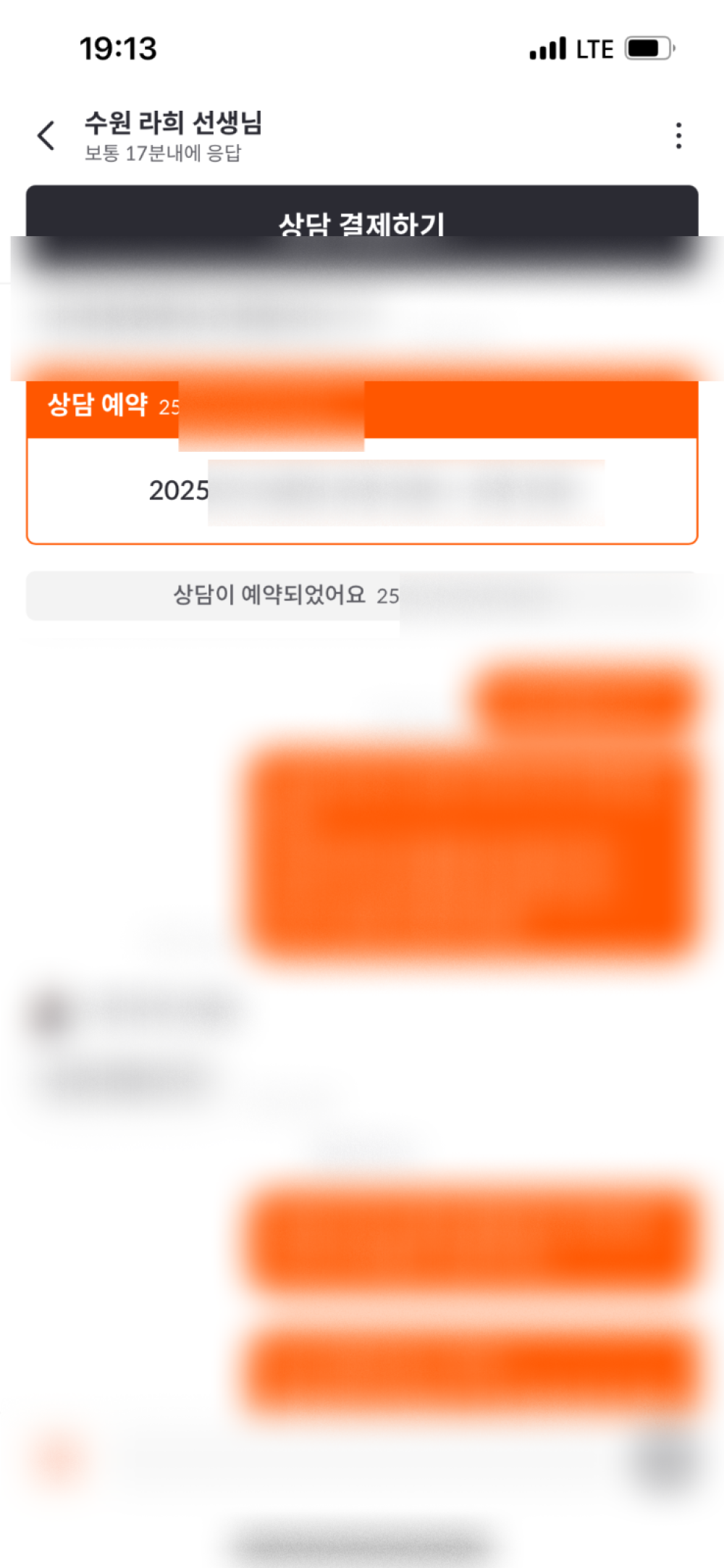Open the three-dot overflow menu
Viewport: 724px width, 1568px height.
[x=678, y=135]
